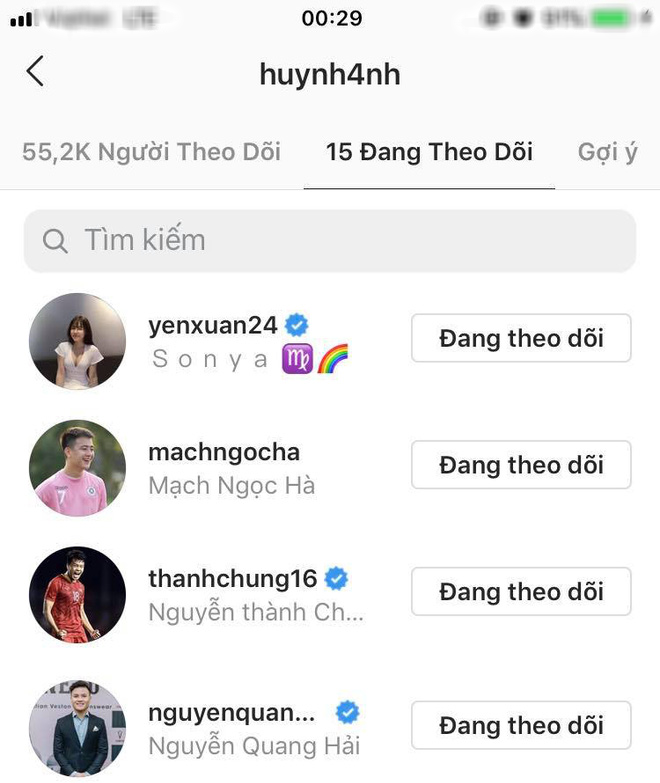Switch to the 55,2K Người Theo Dõi tab
Screen dimensions: 660x783
pos(151,152)
